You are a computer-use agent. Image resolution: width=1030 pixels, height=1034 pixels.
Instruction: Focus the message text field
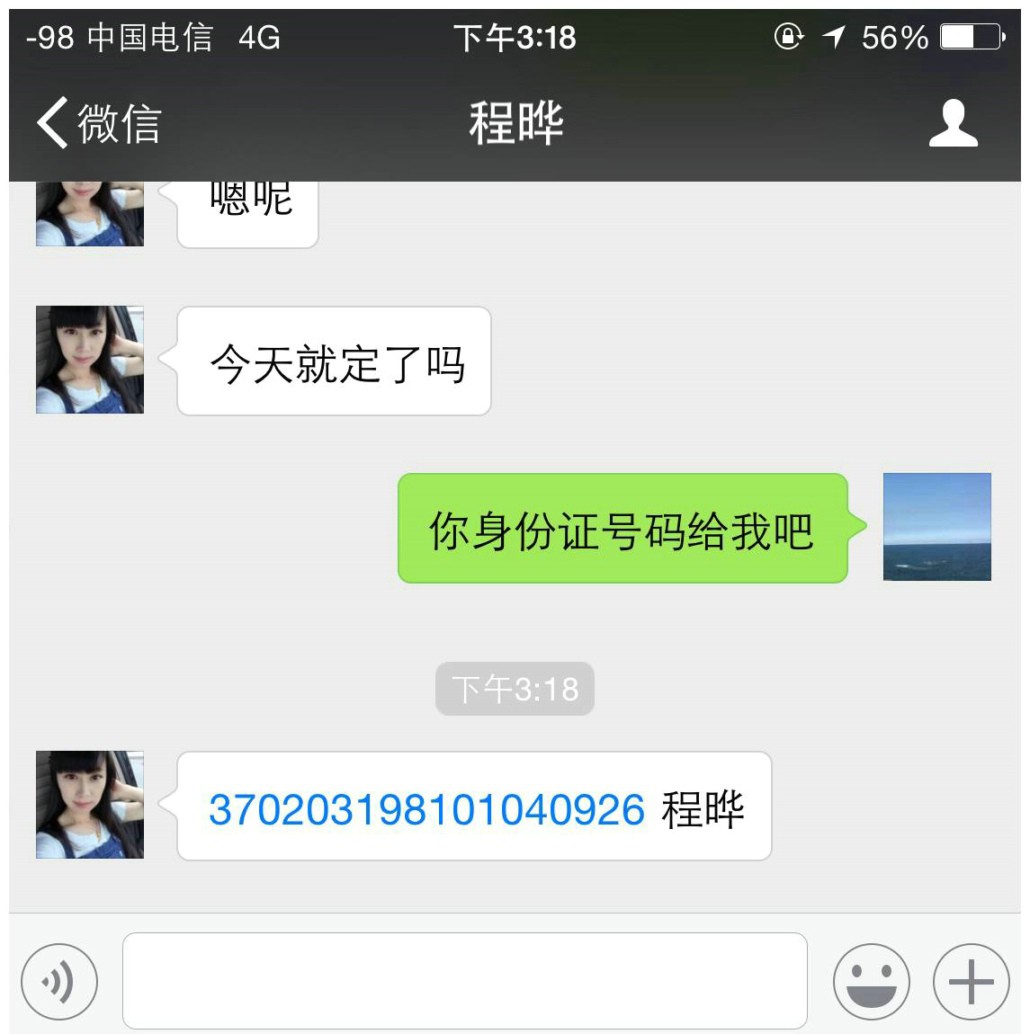(464, 981)
